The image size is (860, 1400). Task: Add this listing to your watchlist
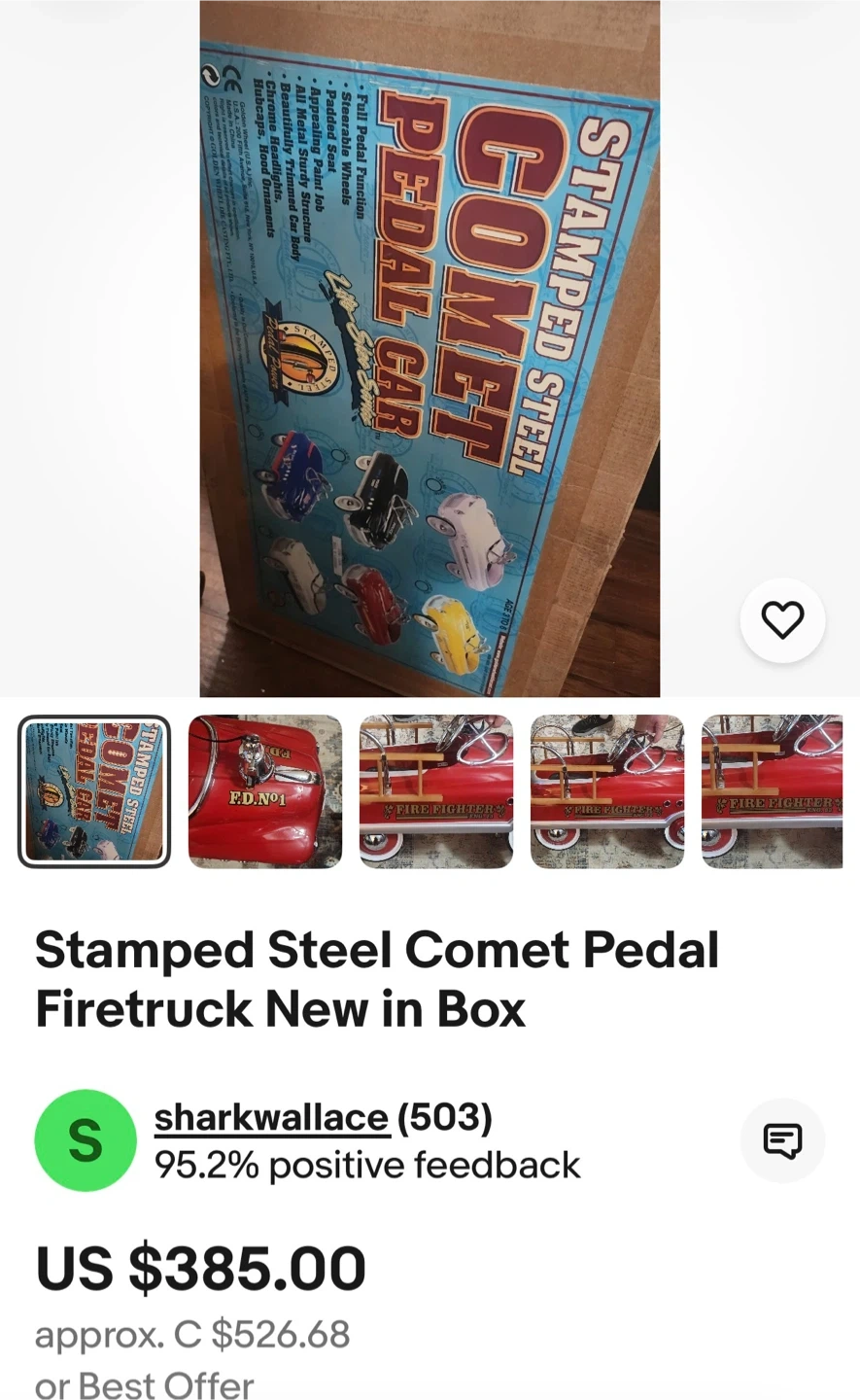coord(782,620)
